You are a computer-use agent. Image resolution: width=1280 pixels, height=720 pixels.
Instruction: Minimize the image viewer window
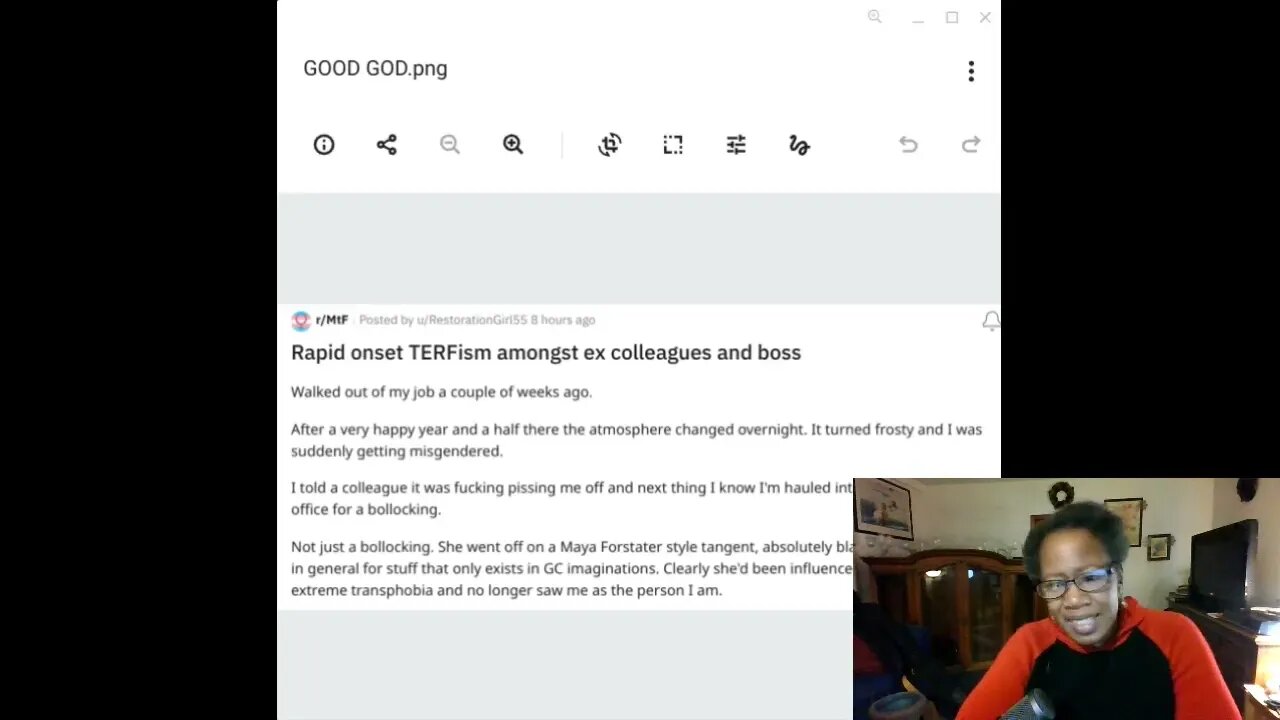(918, 18)
